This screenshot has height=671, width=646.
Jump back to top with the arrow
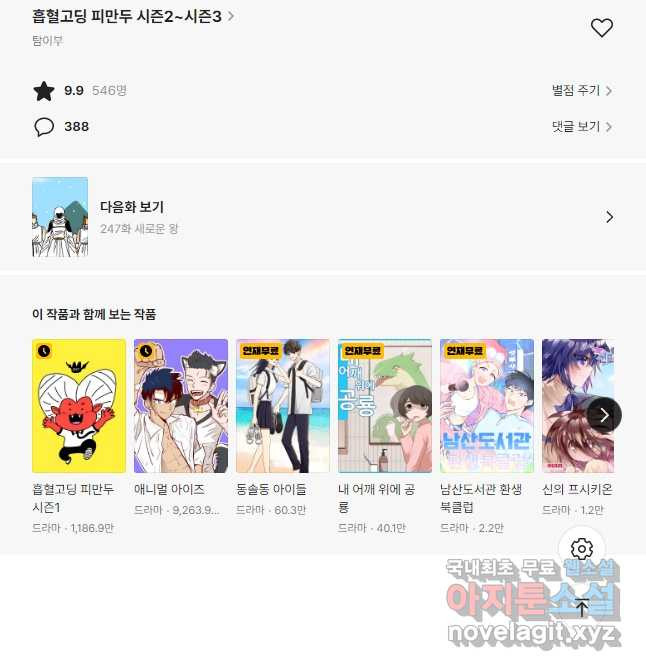pyautogui.click(x=582, y=607)
